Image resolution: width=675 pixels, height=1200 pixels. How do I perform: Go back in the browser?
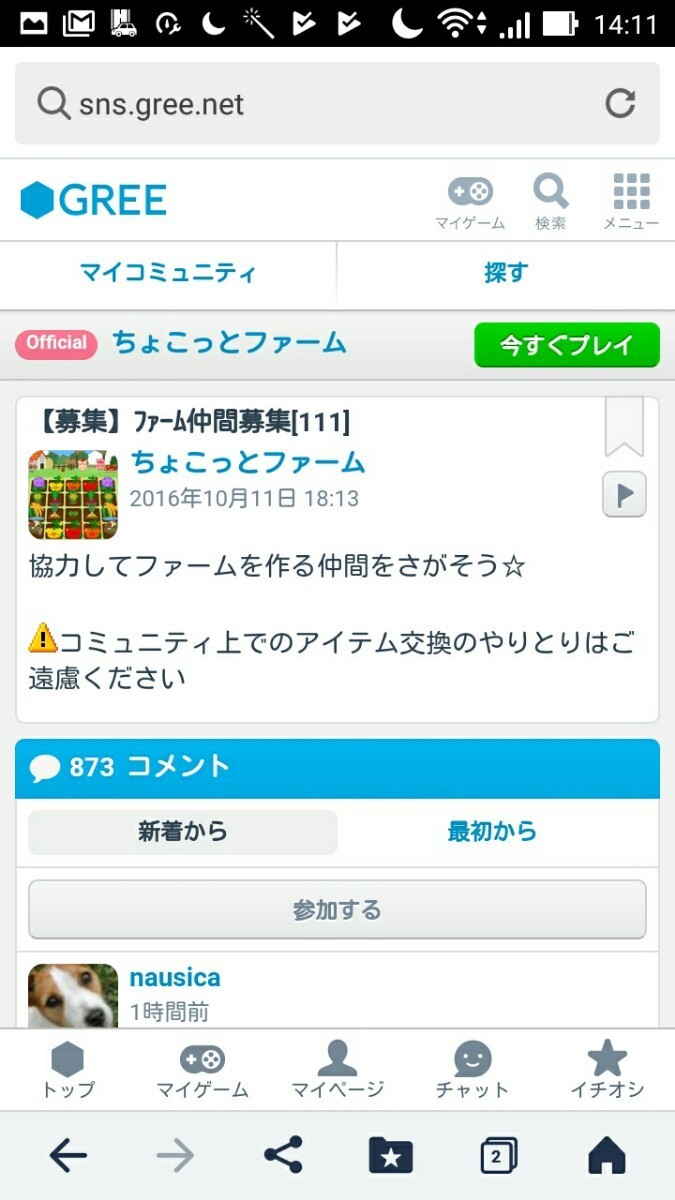point(68,1157)
